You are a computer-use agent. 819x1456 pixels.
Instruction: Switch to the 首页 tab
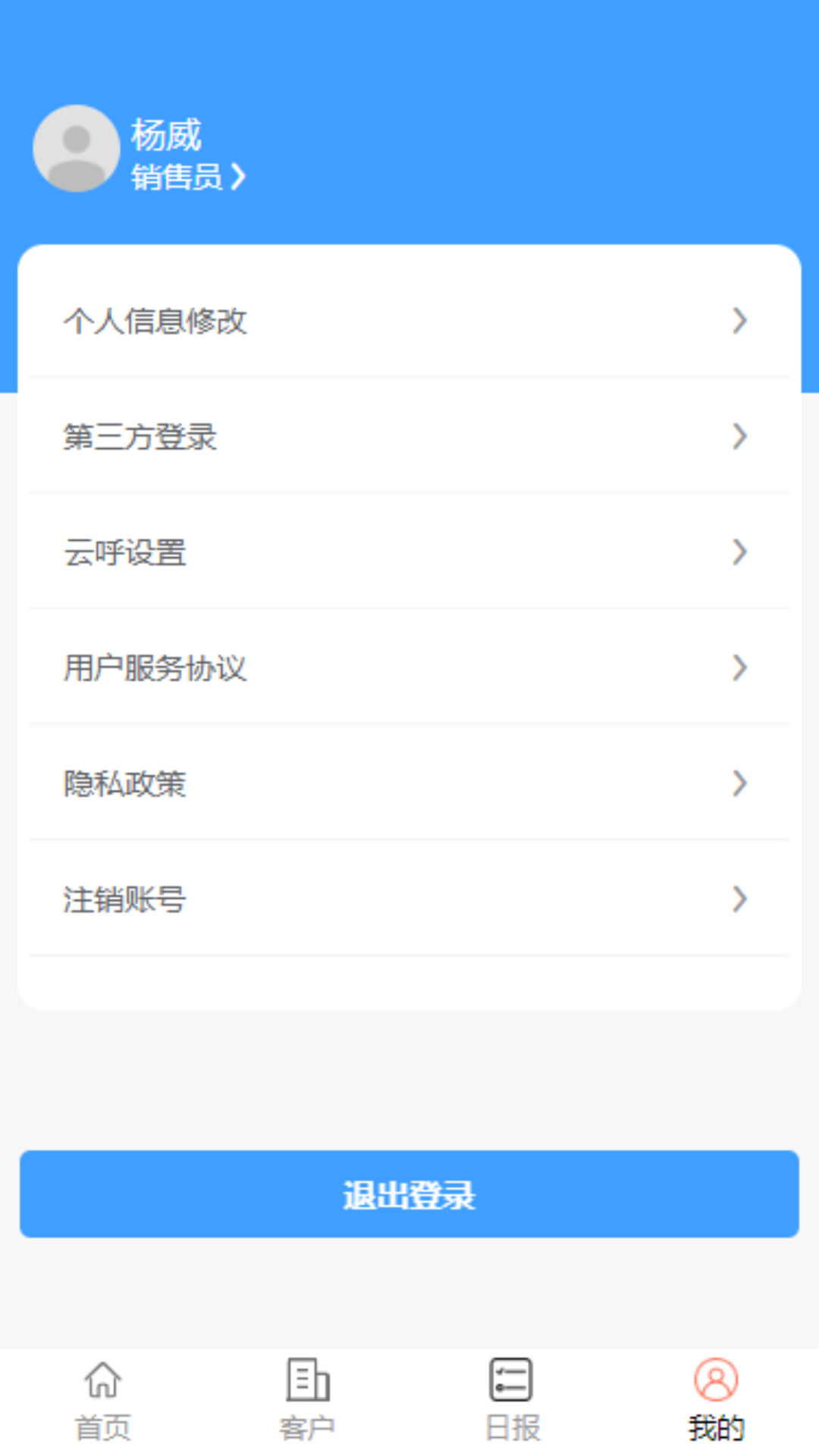[102, 1401]
